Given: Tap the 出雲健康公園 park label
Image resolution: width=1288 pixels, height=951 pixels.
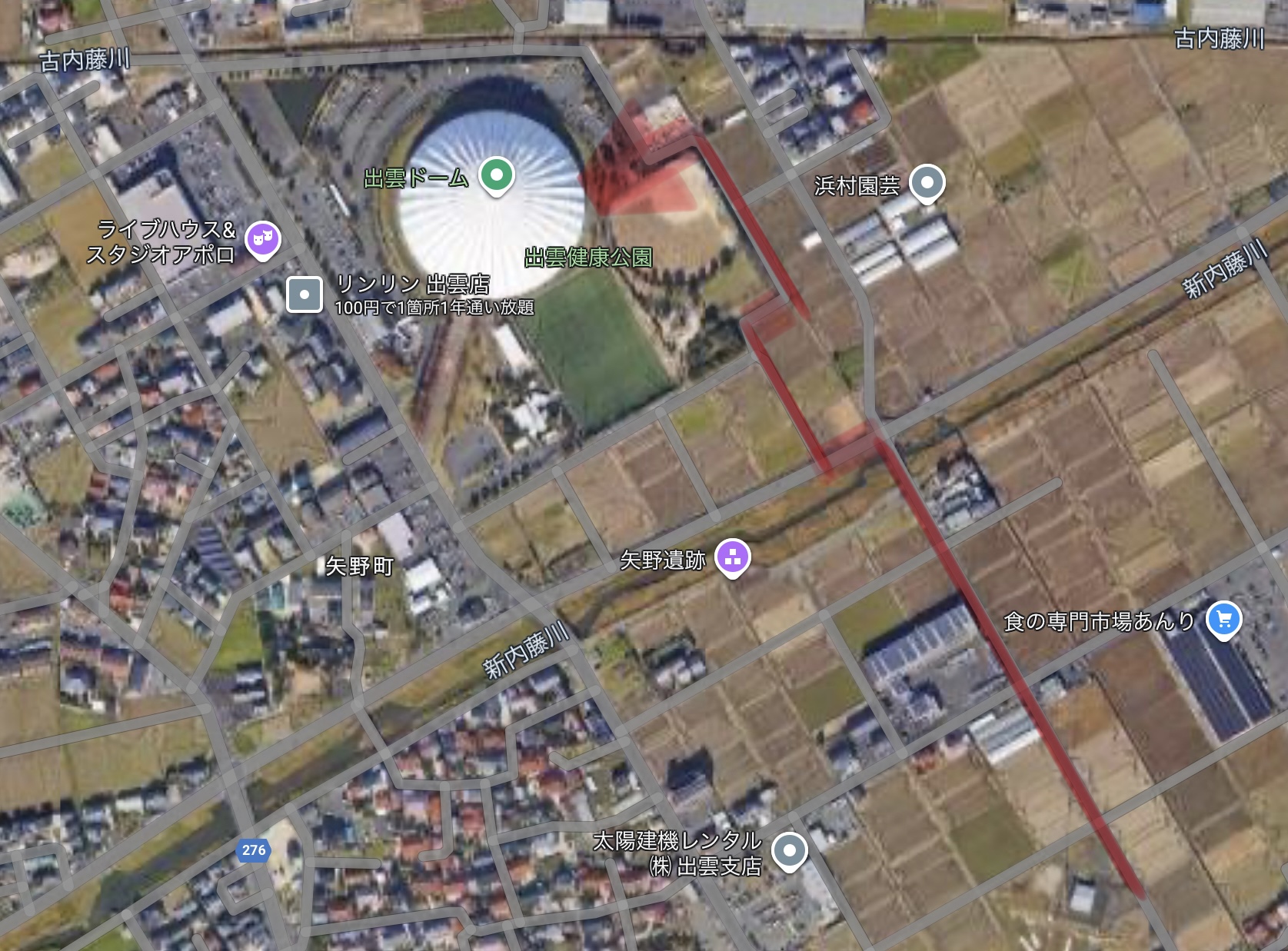Looking at the screenshot, I should (x=588, y=258).
